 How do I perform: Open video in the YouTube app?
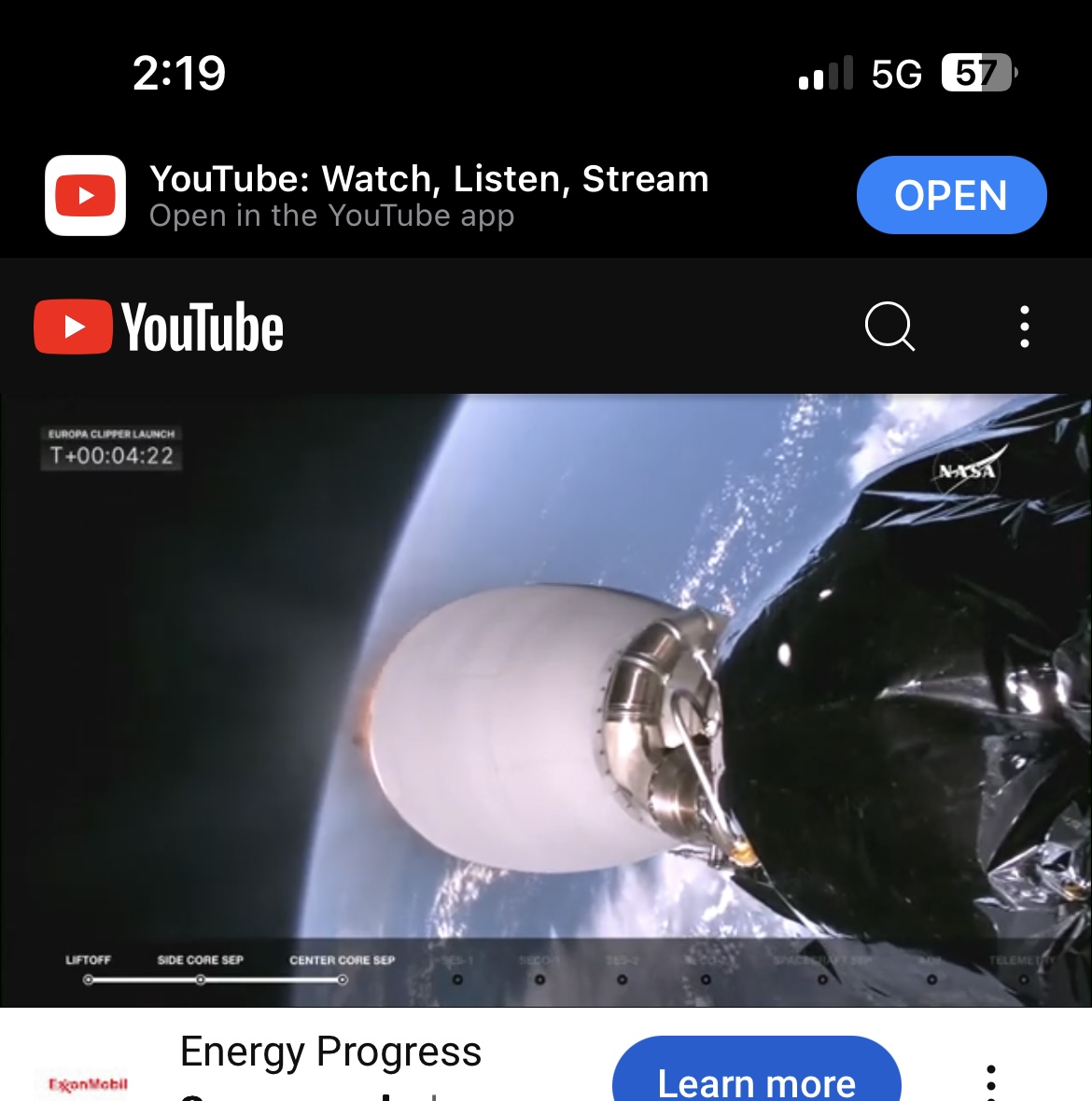pos(951,195)
